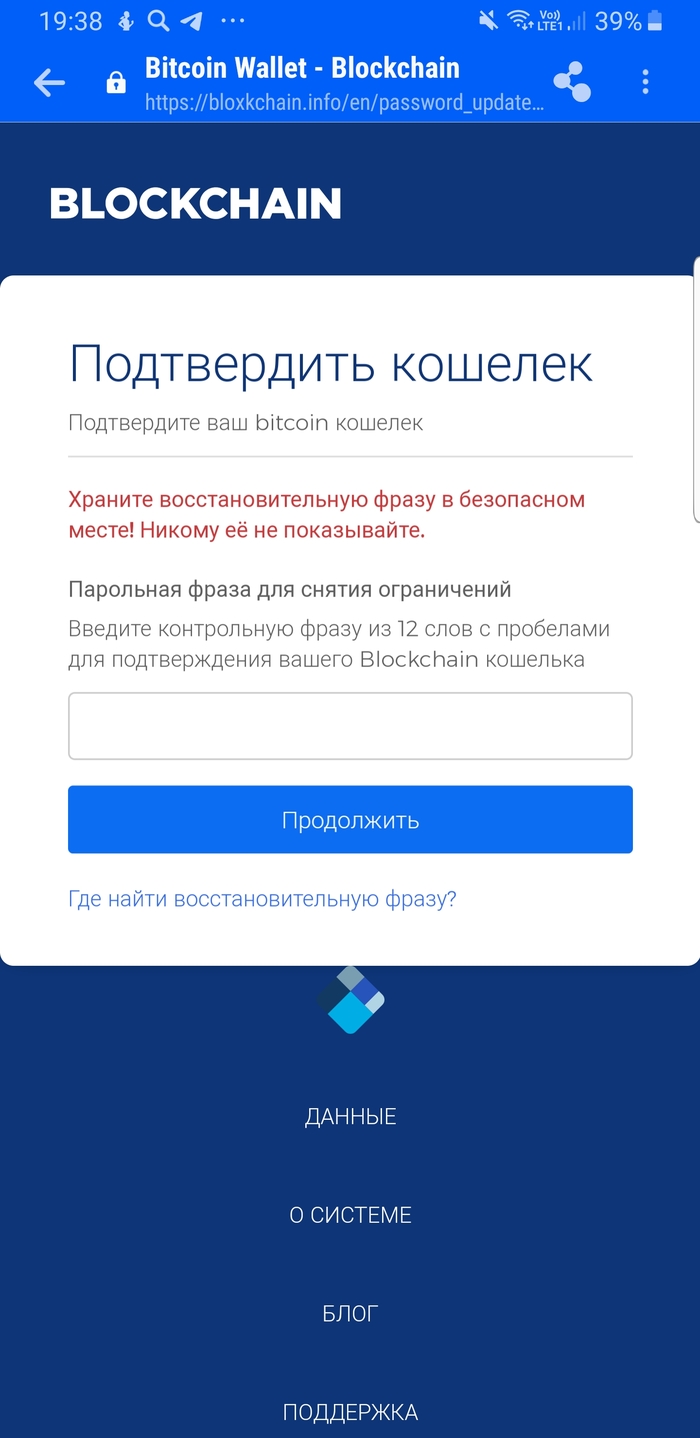Tap the back arrow in the browser bar

49,83
